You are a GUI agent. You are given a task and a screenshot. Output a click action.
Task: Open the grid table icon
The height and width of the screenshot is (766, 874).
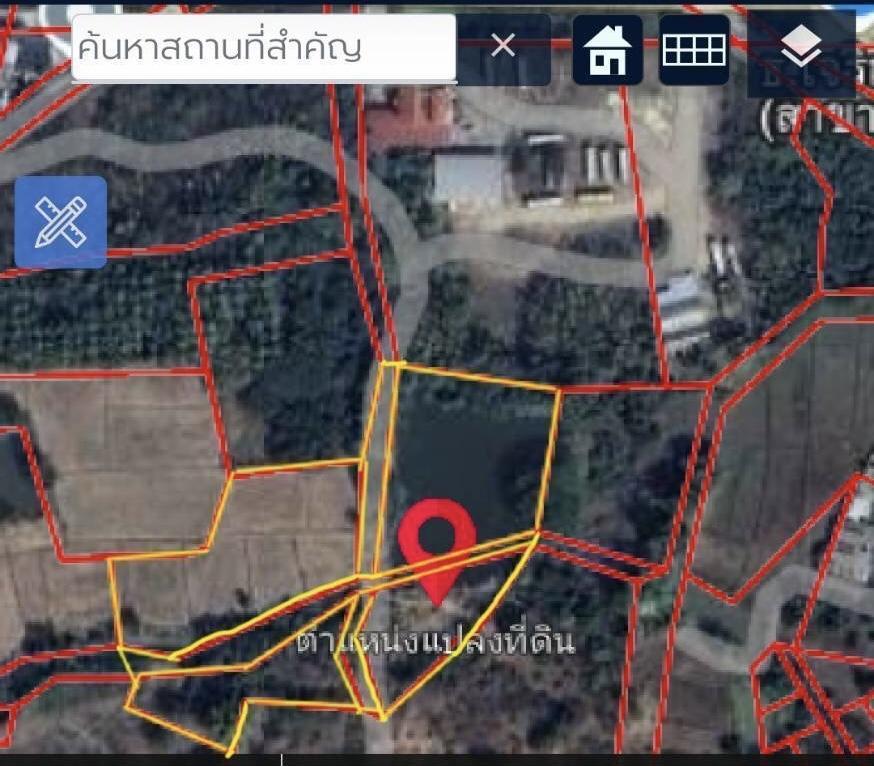pyautogui.click(x=694, y=50)
